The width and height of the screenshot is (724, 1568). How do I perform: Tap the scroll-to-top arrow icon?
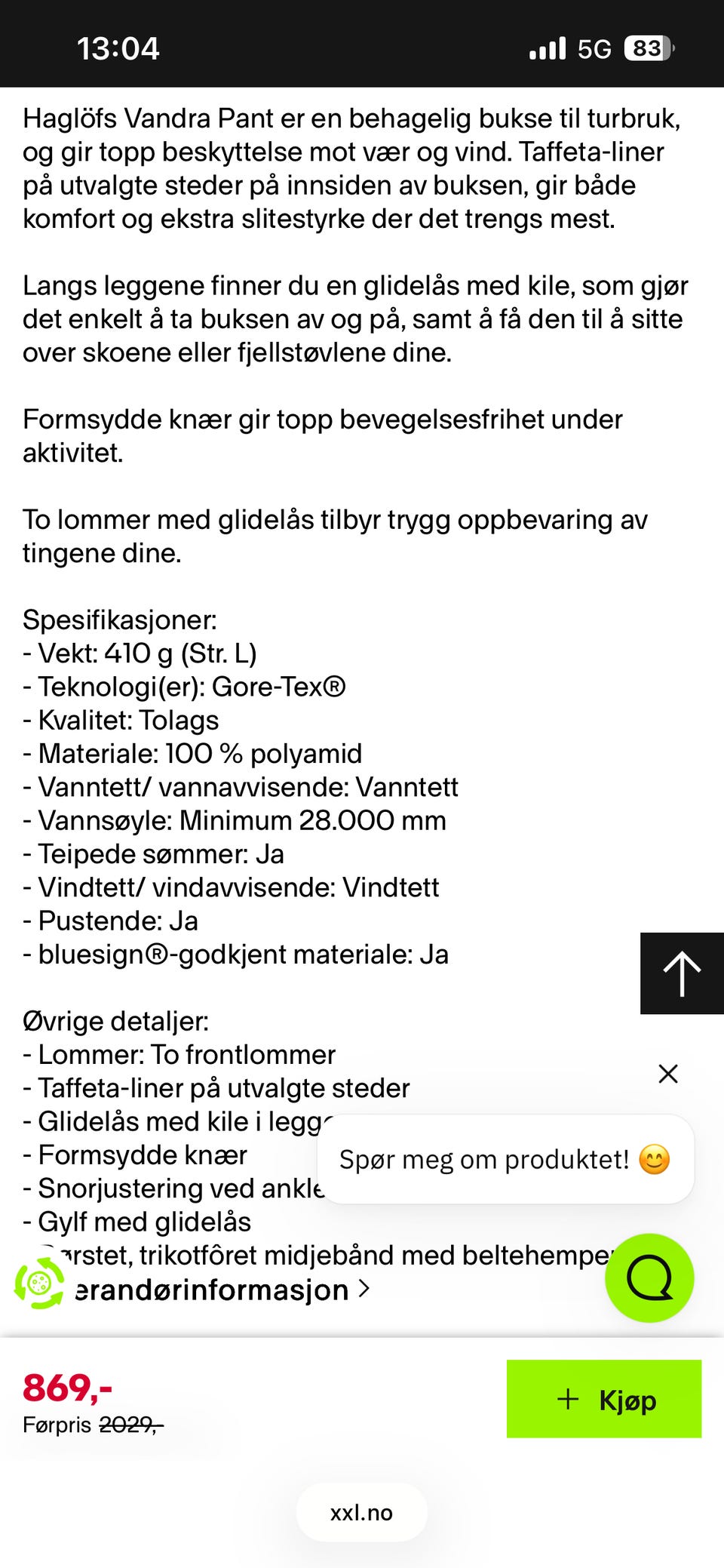click(681, 973)
